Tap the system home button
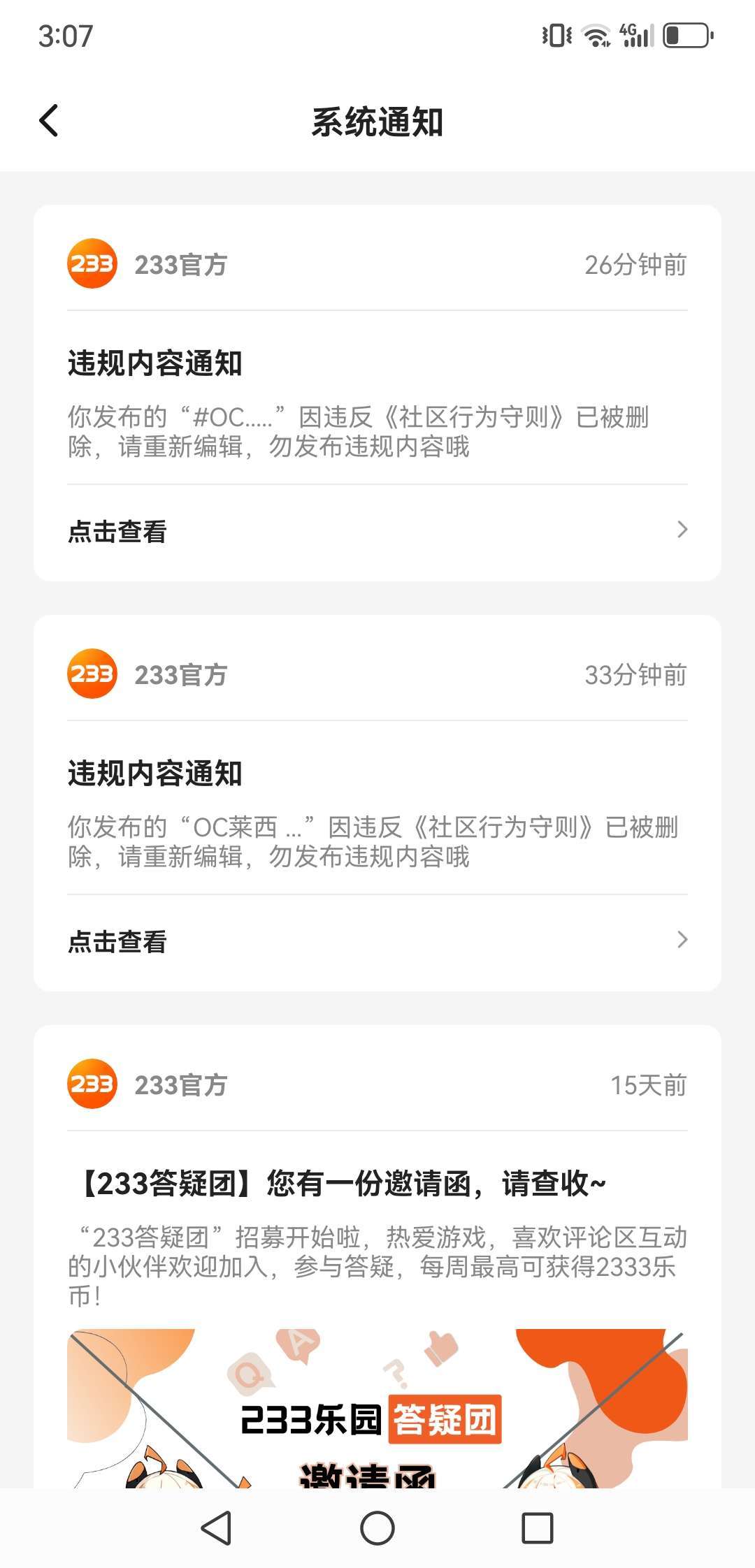The height and width of the screenshot is (1568, 755). point(377,1528)
